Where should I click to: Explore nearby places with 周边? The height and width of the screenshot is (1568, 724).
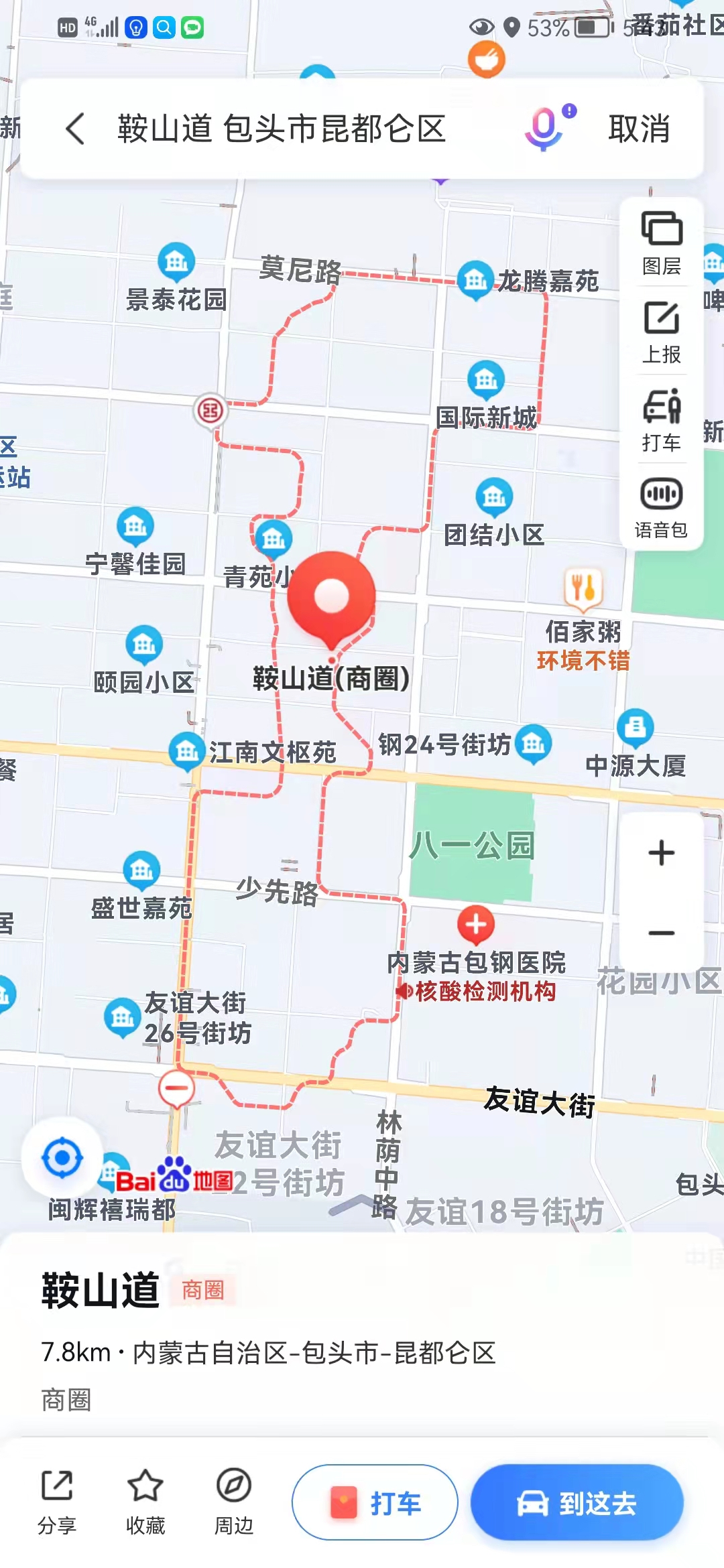tap(233, 1502)
